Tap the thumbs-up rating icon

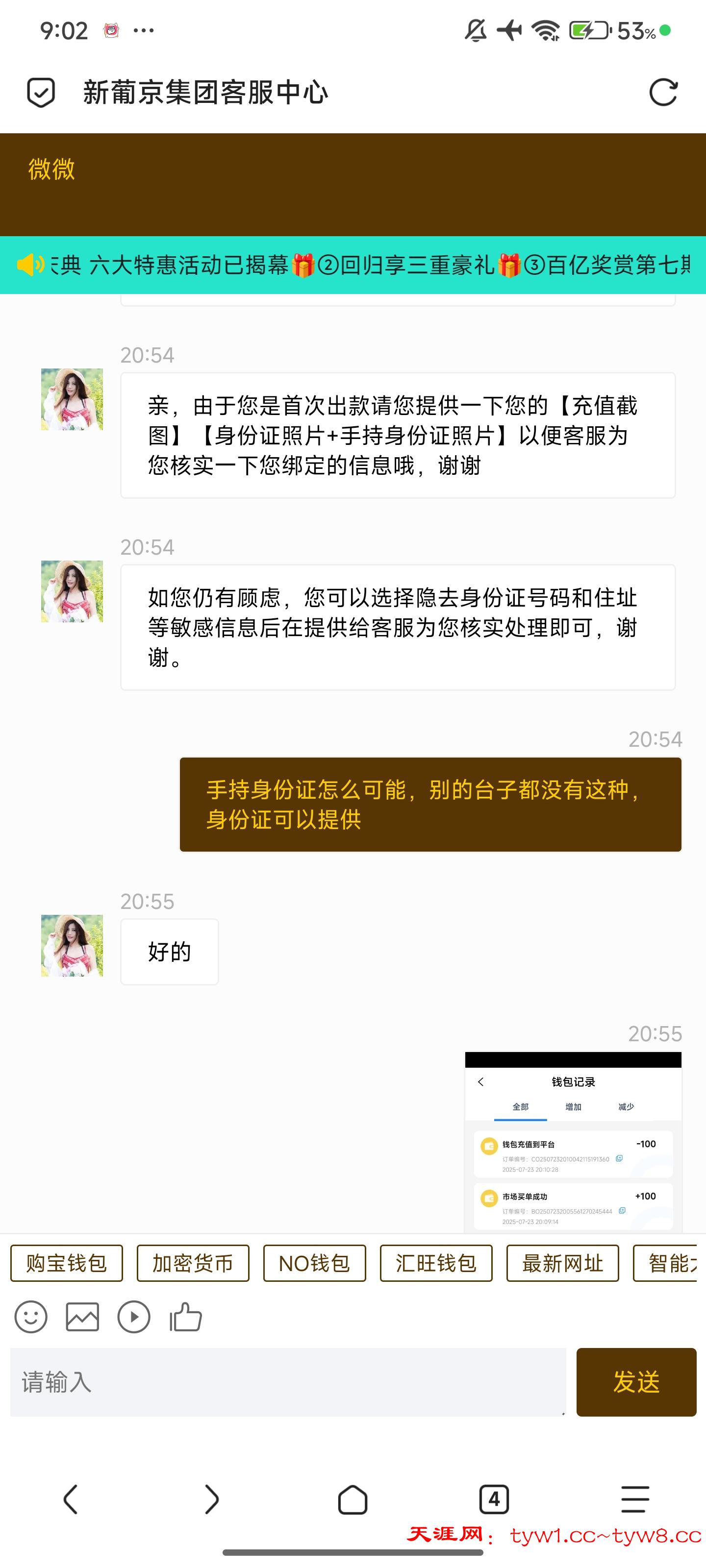[x=186, y=1317]
